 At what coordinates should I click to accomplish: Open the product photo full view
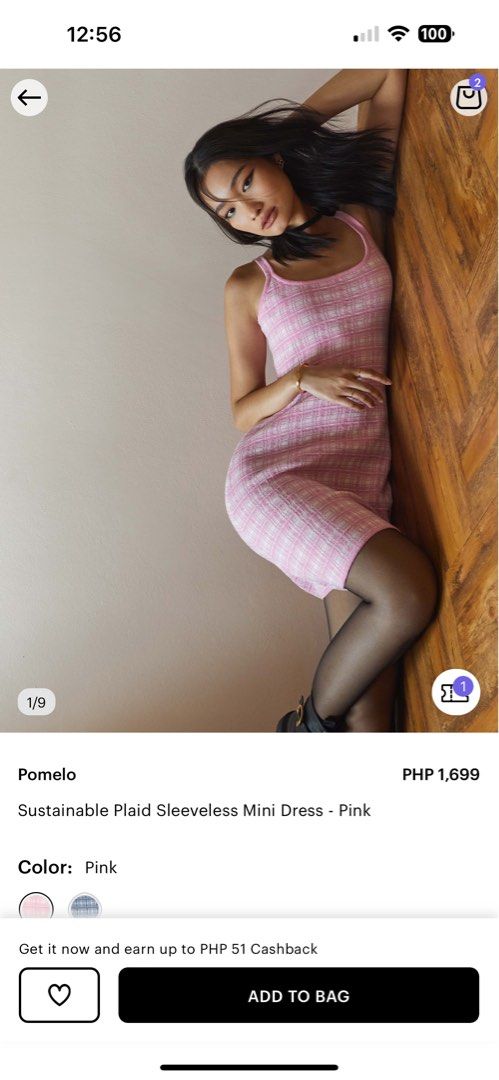click(250, 400)
